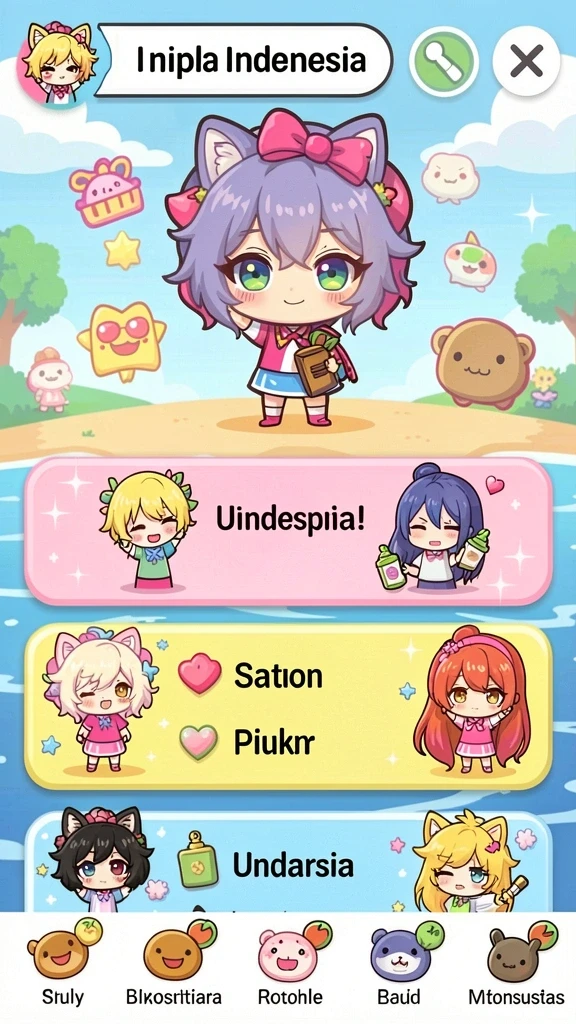The height and width of the screenshot is (1024, 576).
Task: Open the pink Uindespiia! card
Action: pos(288,530)
